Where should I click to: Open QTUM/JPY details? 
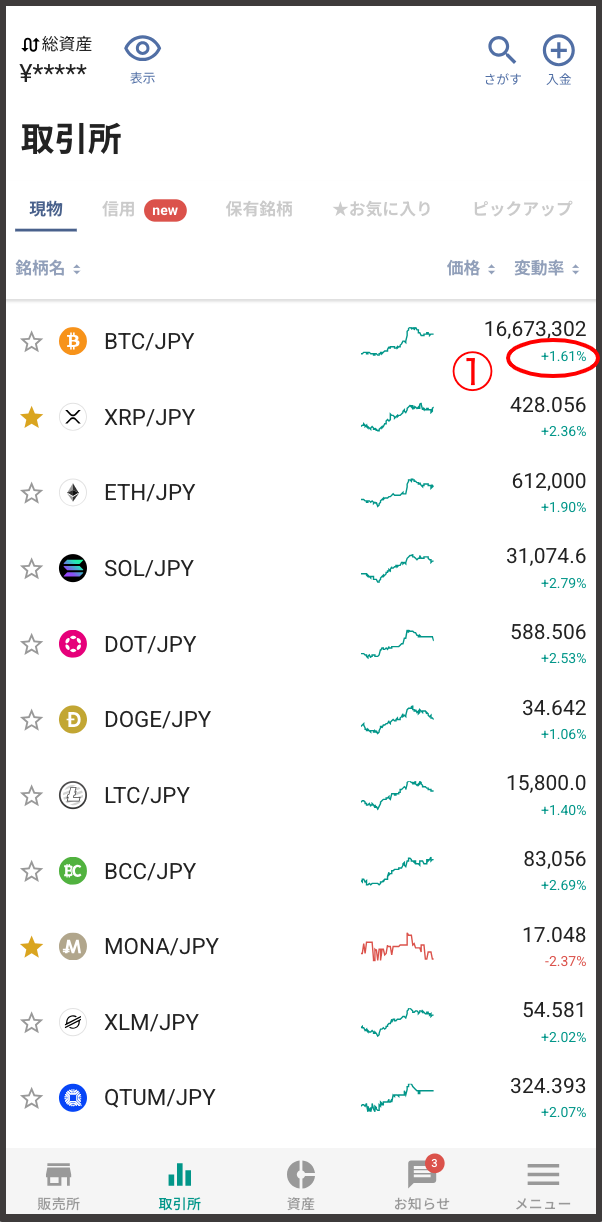301,1098
